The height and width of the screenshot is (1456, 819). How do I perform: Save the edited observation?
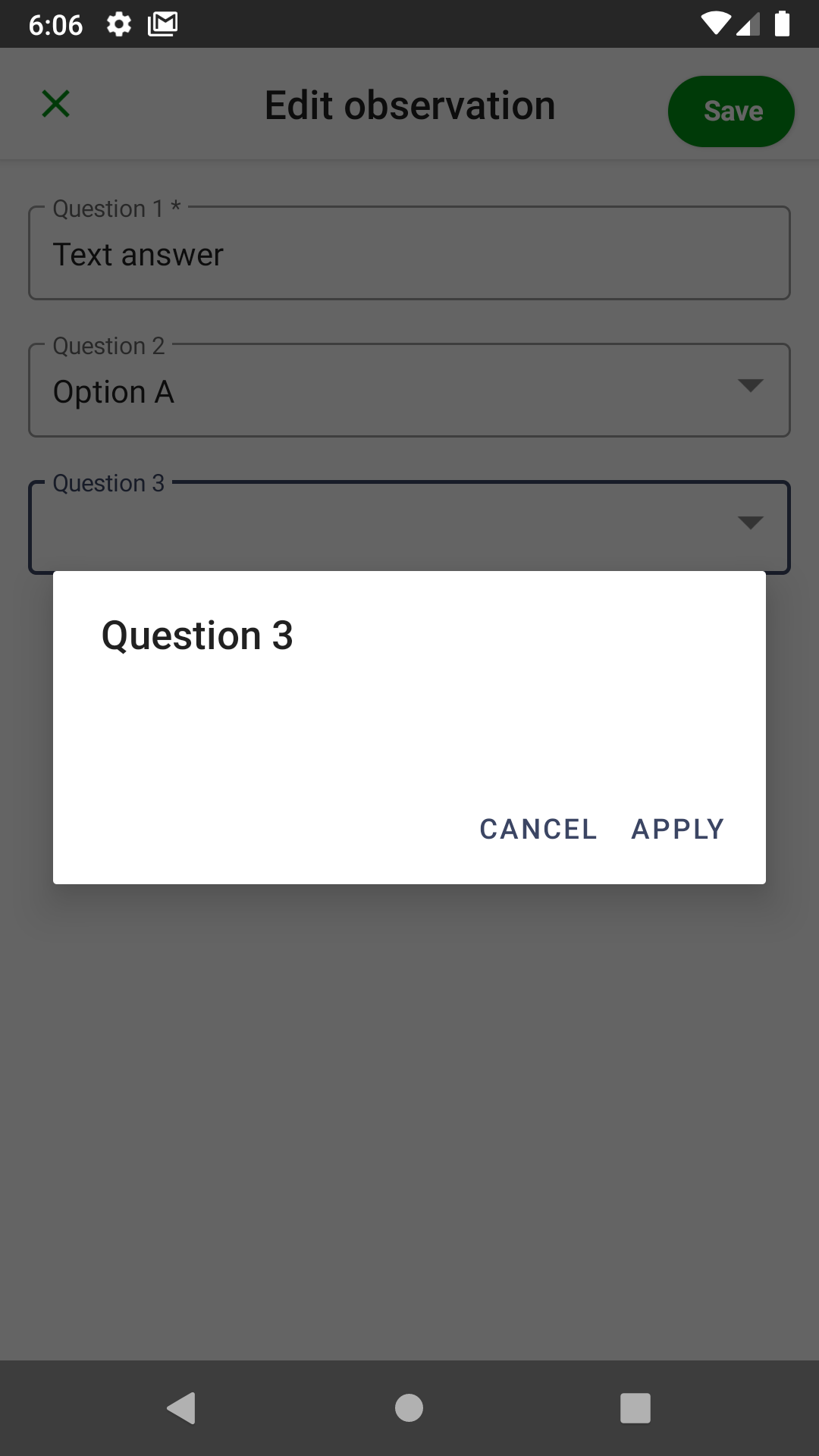[730, 111]
